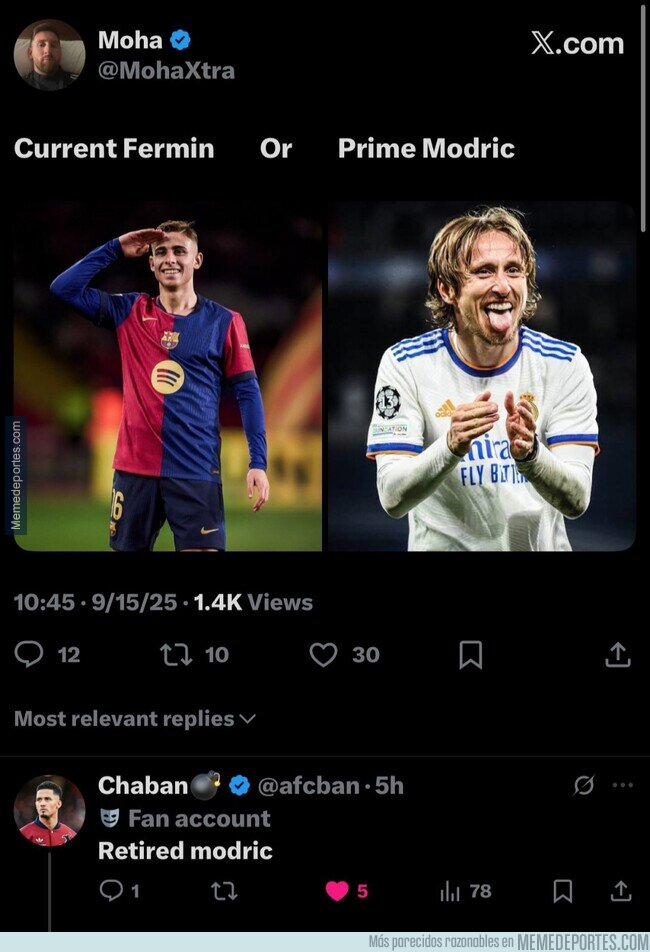Expand the Most relevant replies sorter
Image resolution: width=650 pixels, height=952 pixels.
[135, 718]
